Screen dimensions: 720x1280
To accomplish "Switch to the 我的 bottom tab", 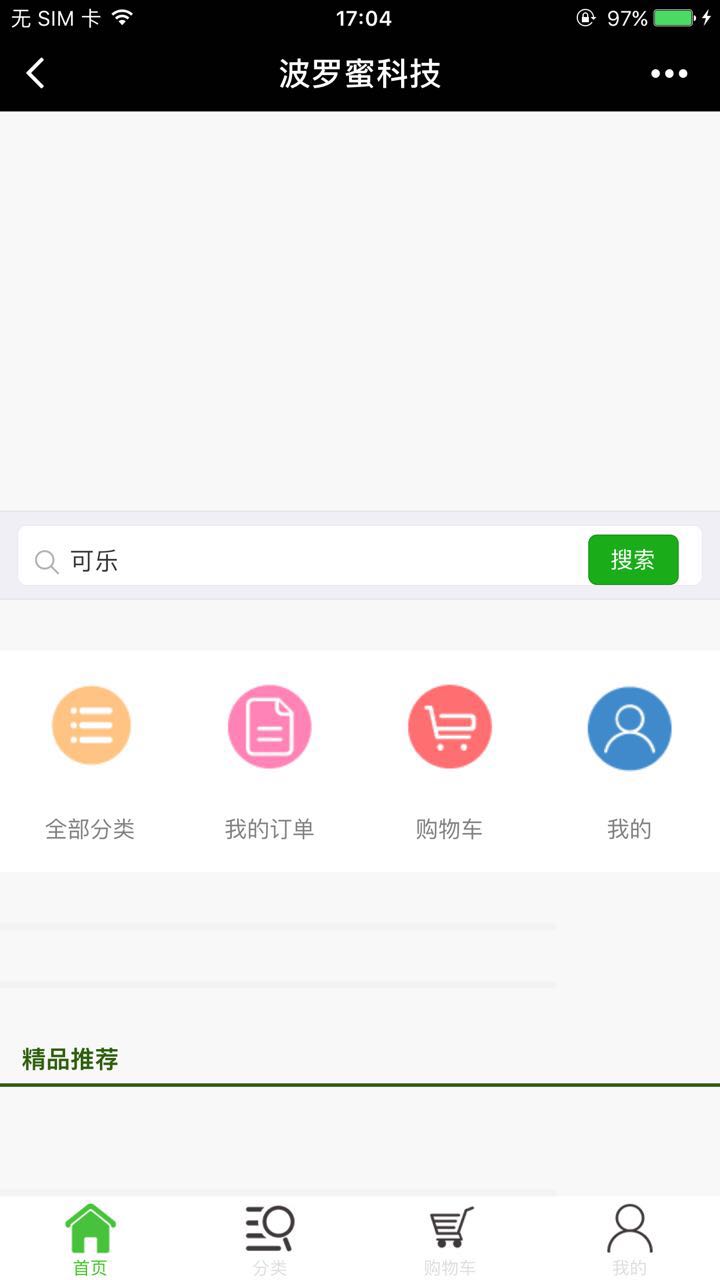I will [x=630, y=1240].
